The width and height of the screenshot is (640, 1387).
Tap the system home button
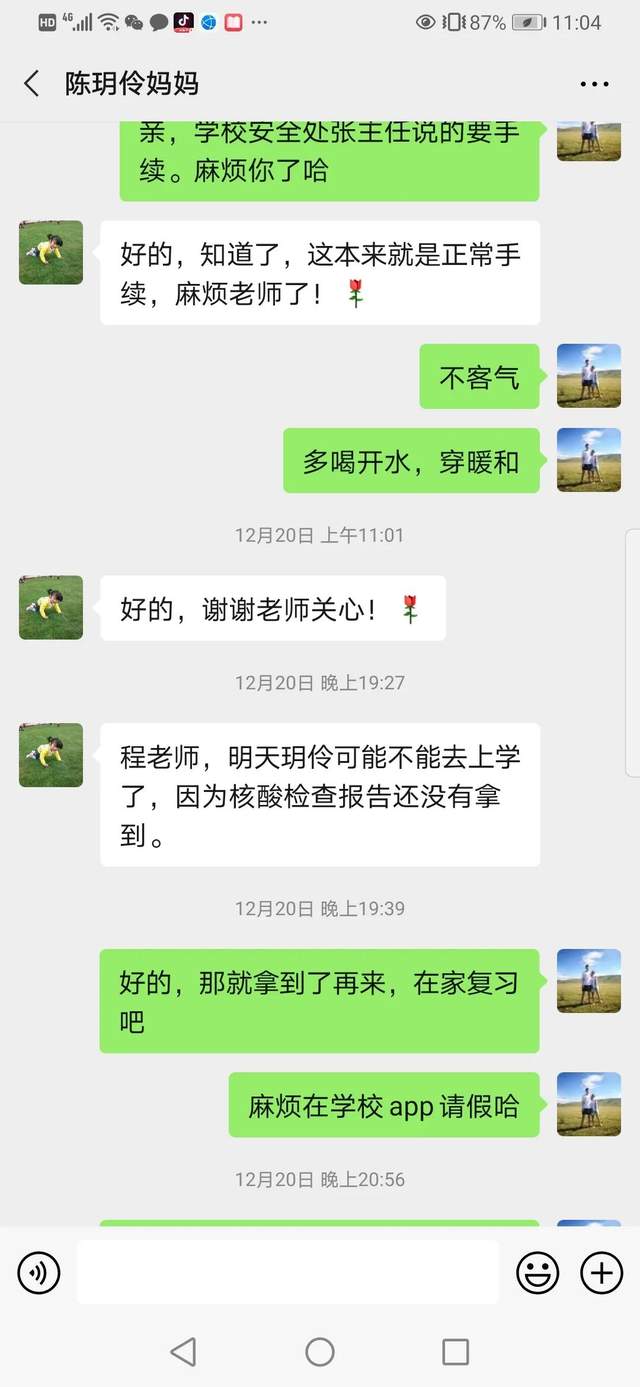[x=320, y=1352]
